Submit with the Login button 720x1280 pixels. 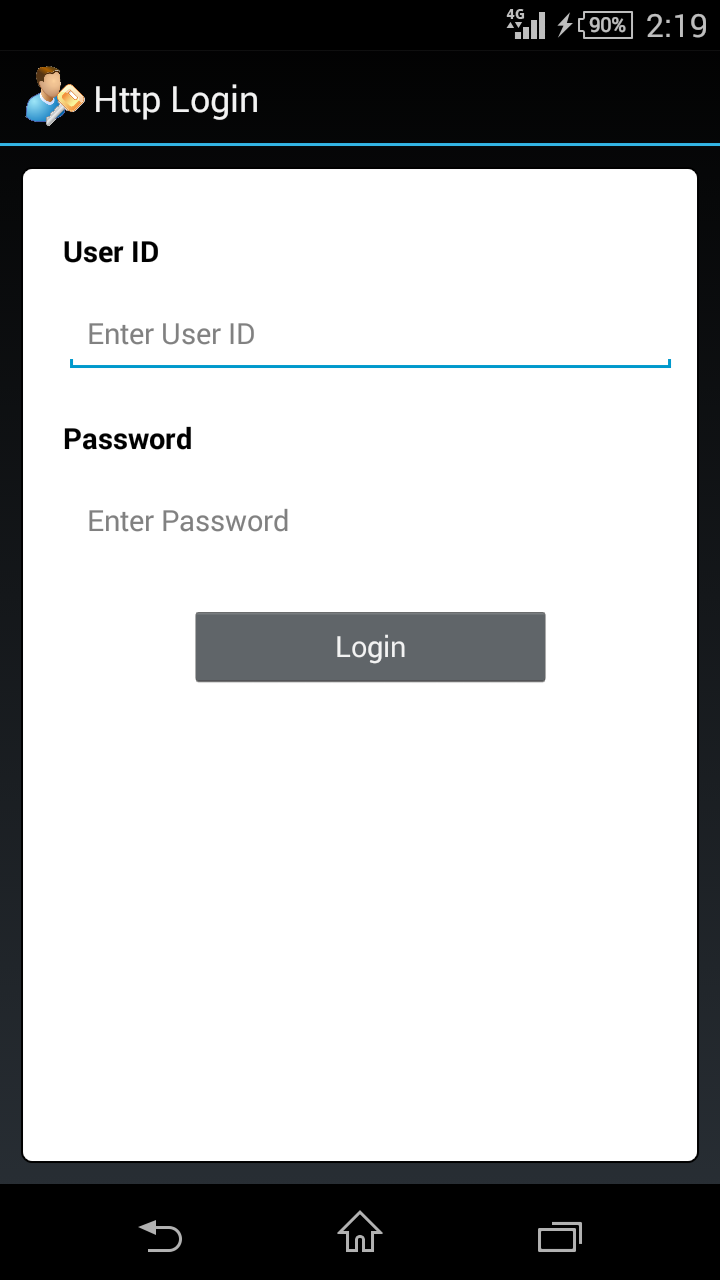[x=370, y=647]
